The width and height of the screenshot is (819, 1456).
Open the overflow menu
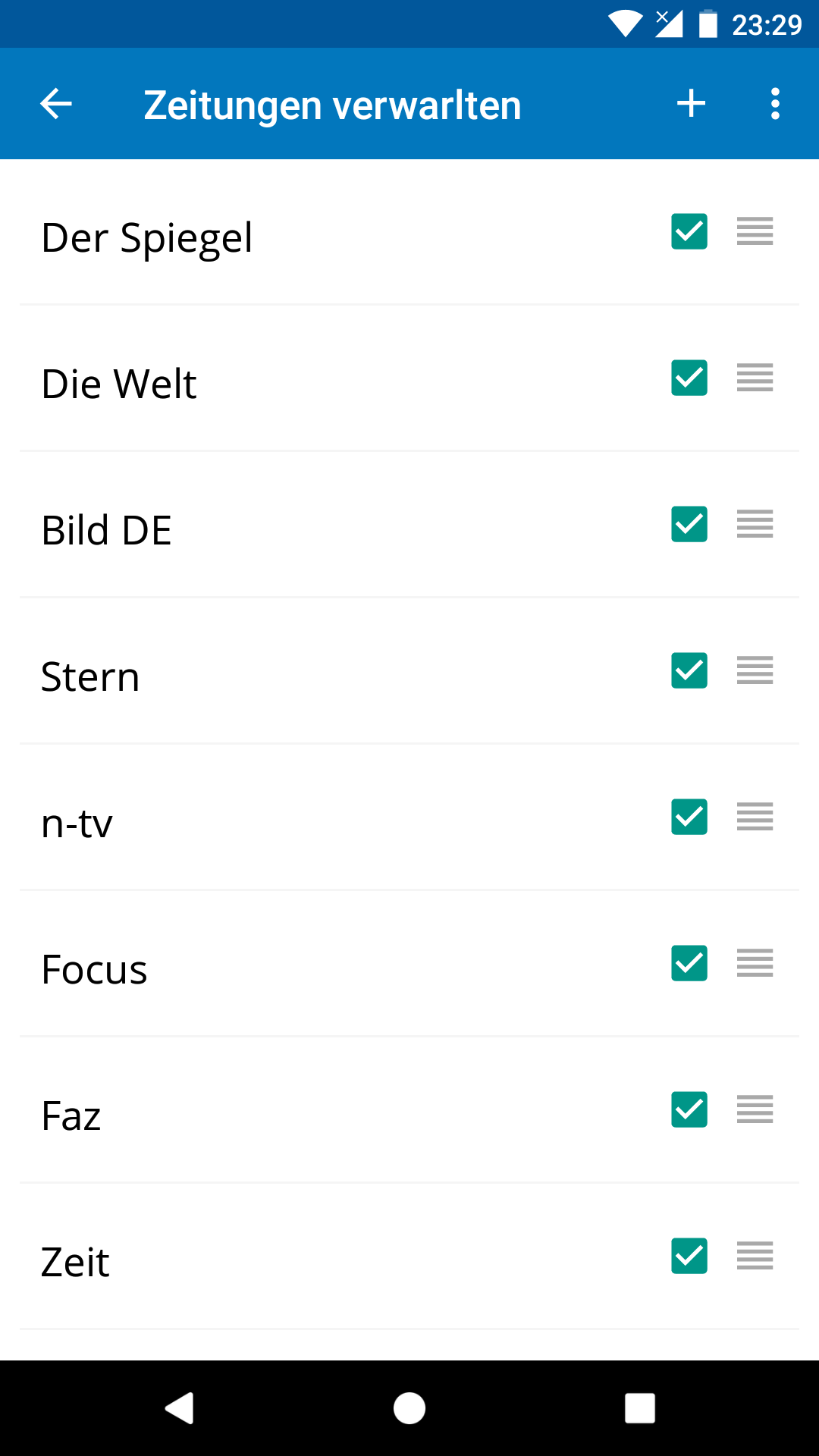click(775, 104)
